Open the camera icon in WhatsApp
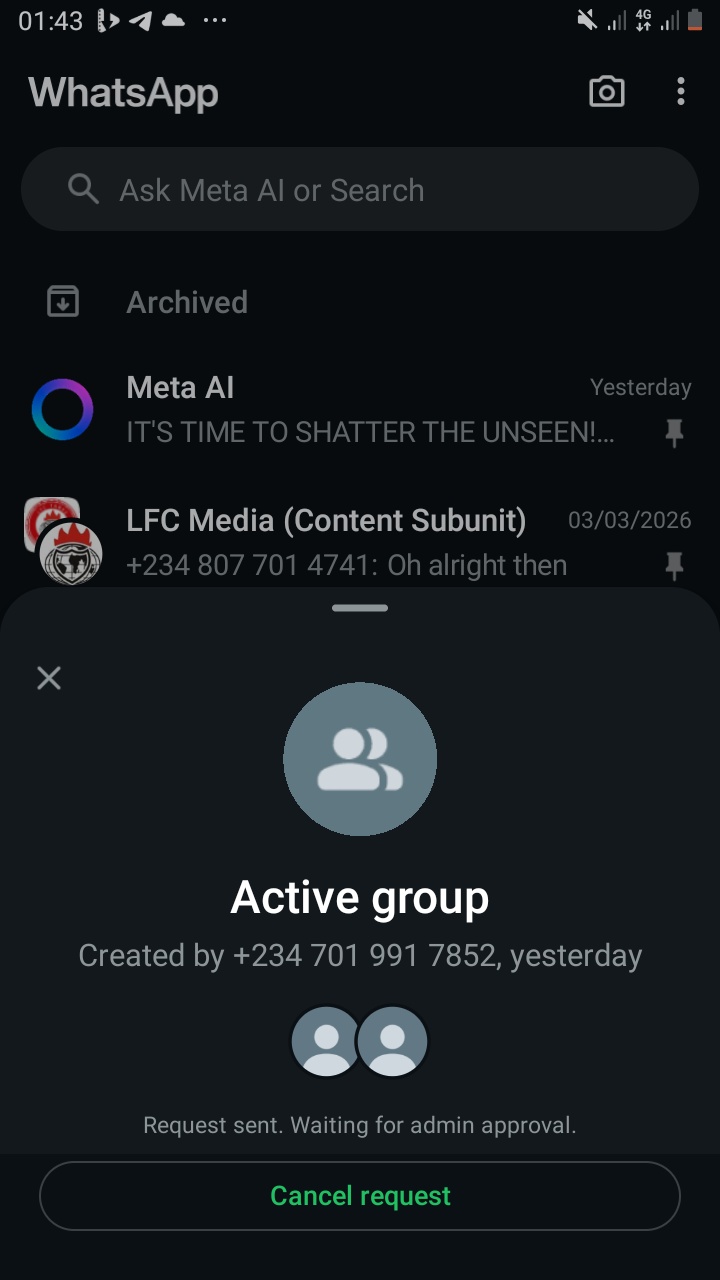This screenshot has height=1280, width=720. 606,93
